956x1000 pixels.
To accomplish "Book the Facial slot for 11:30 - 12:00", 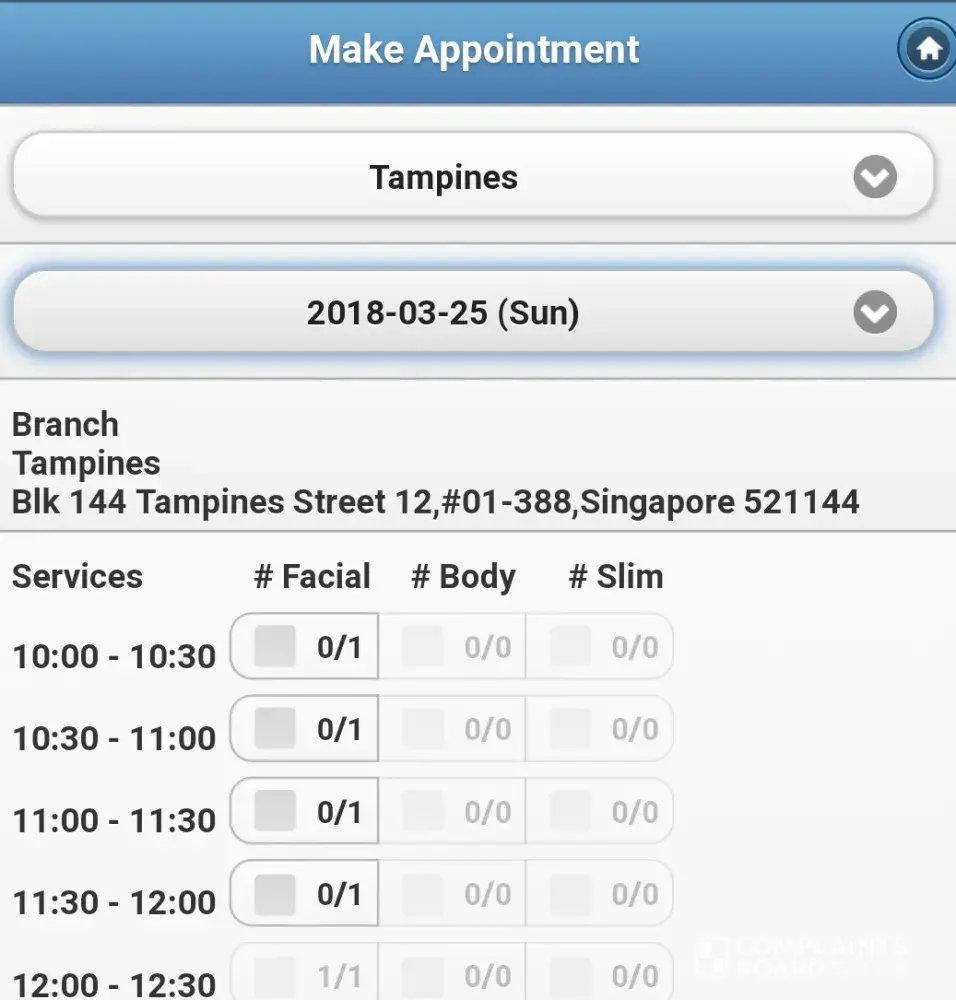I will pyautogui.click(x=276, y=893).
